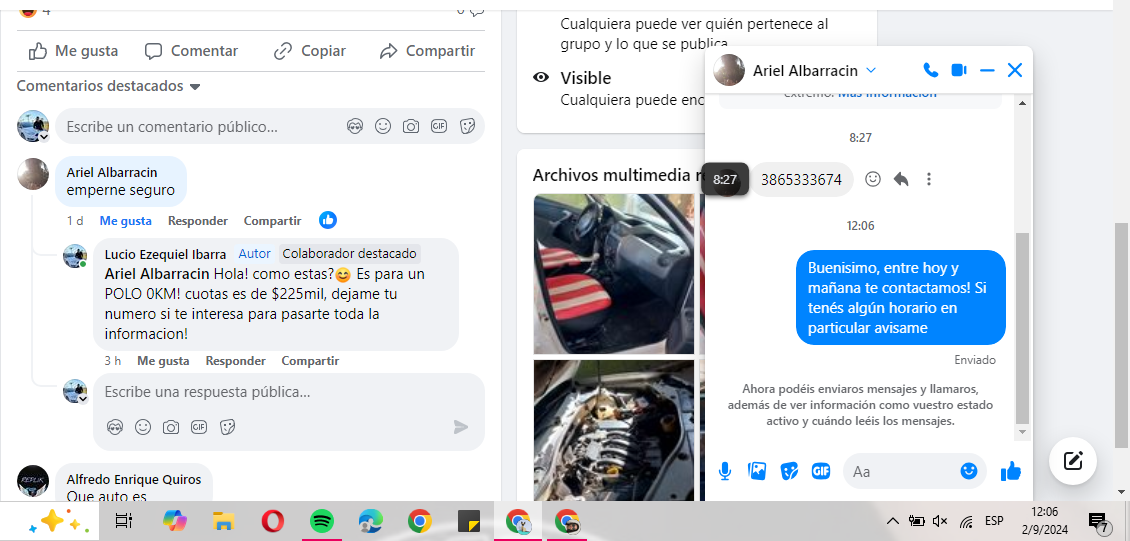This screenshot has width=1130, height=541.
Task: Minimize the Ariel Albarracin chat window
Action: pos(987,70)
